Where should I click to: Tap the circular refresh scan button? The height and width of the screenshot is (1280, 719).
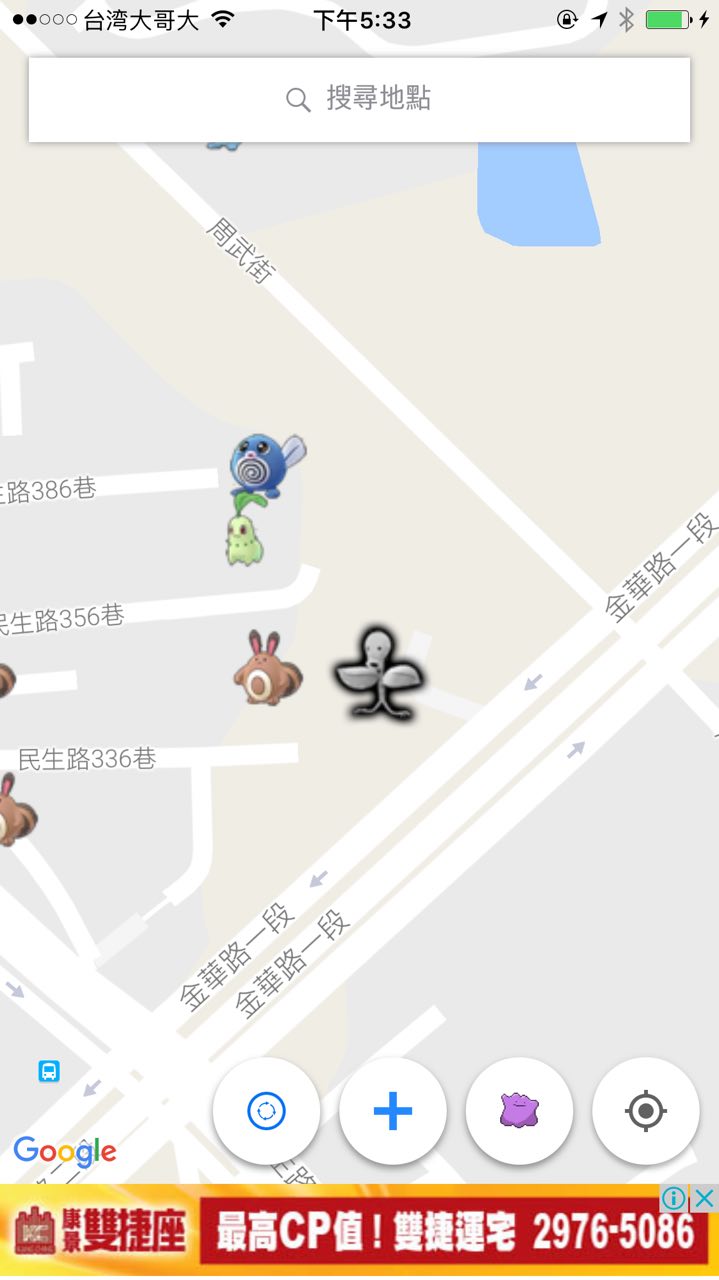266,1111
